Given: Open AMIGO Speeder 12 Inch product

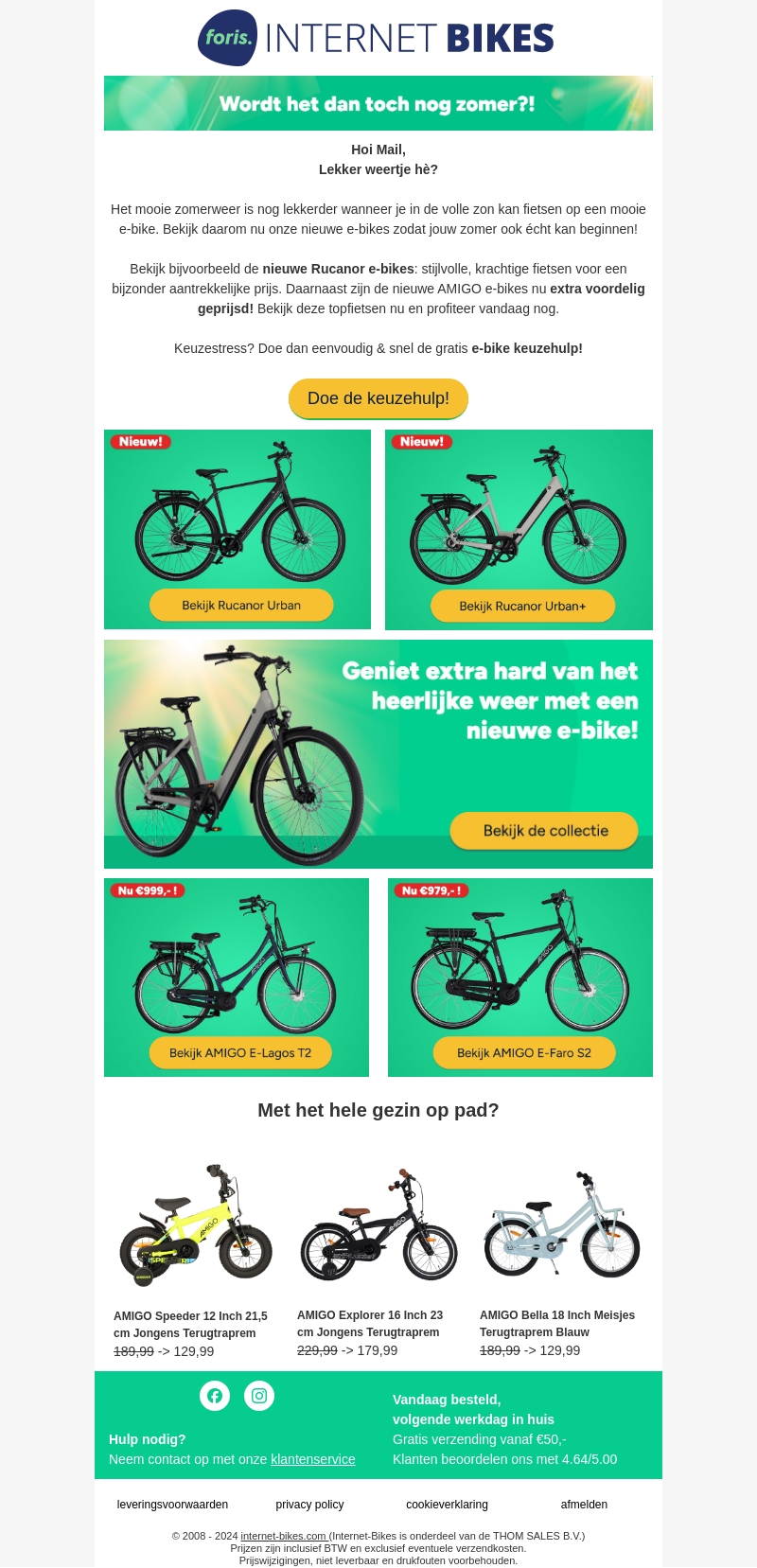Looking at the screenshot, I should point(190,1324).
